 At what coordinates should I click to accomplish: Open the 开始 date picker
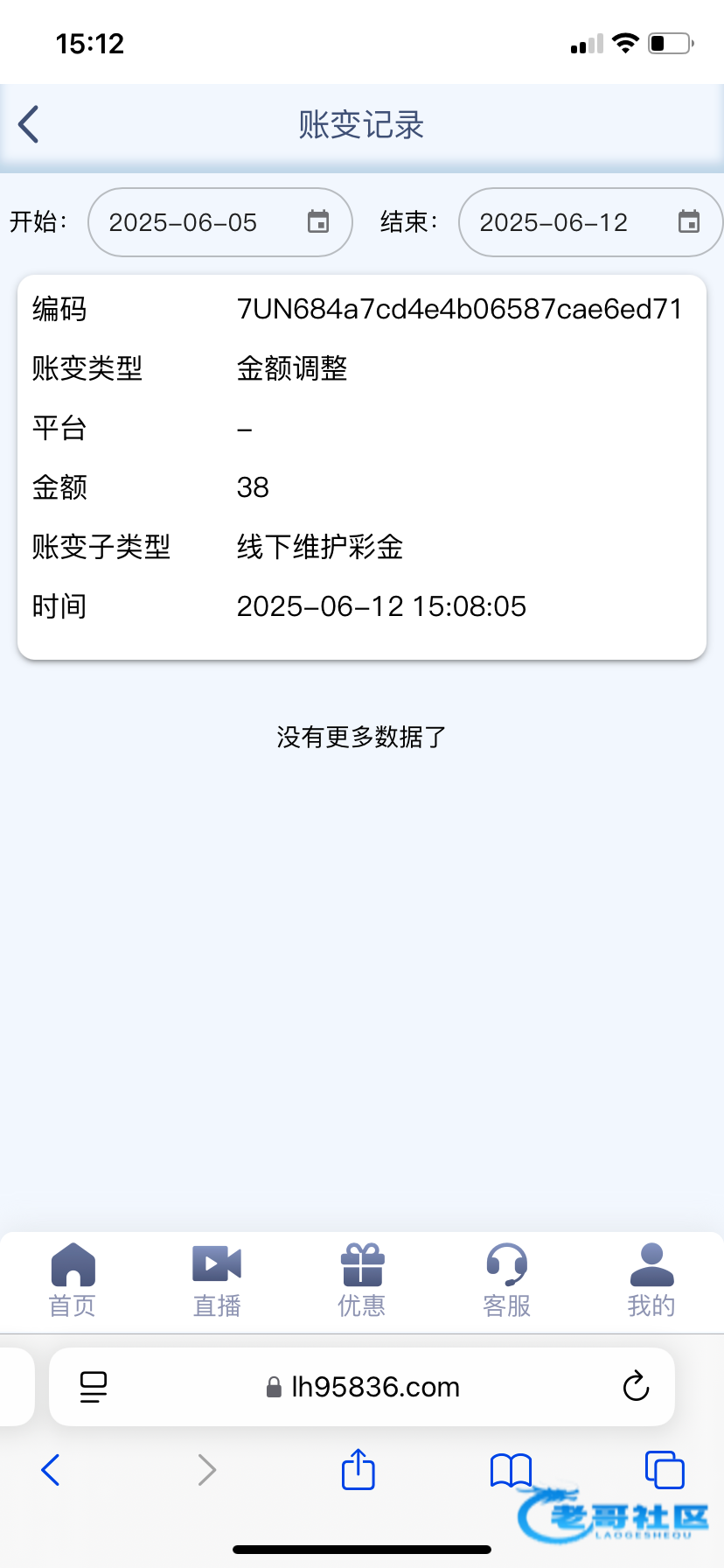[x=219, y=222]
